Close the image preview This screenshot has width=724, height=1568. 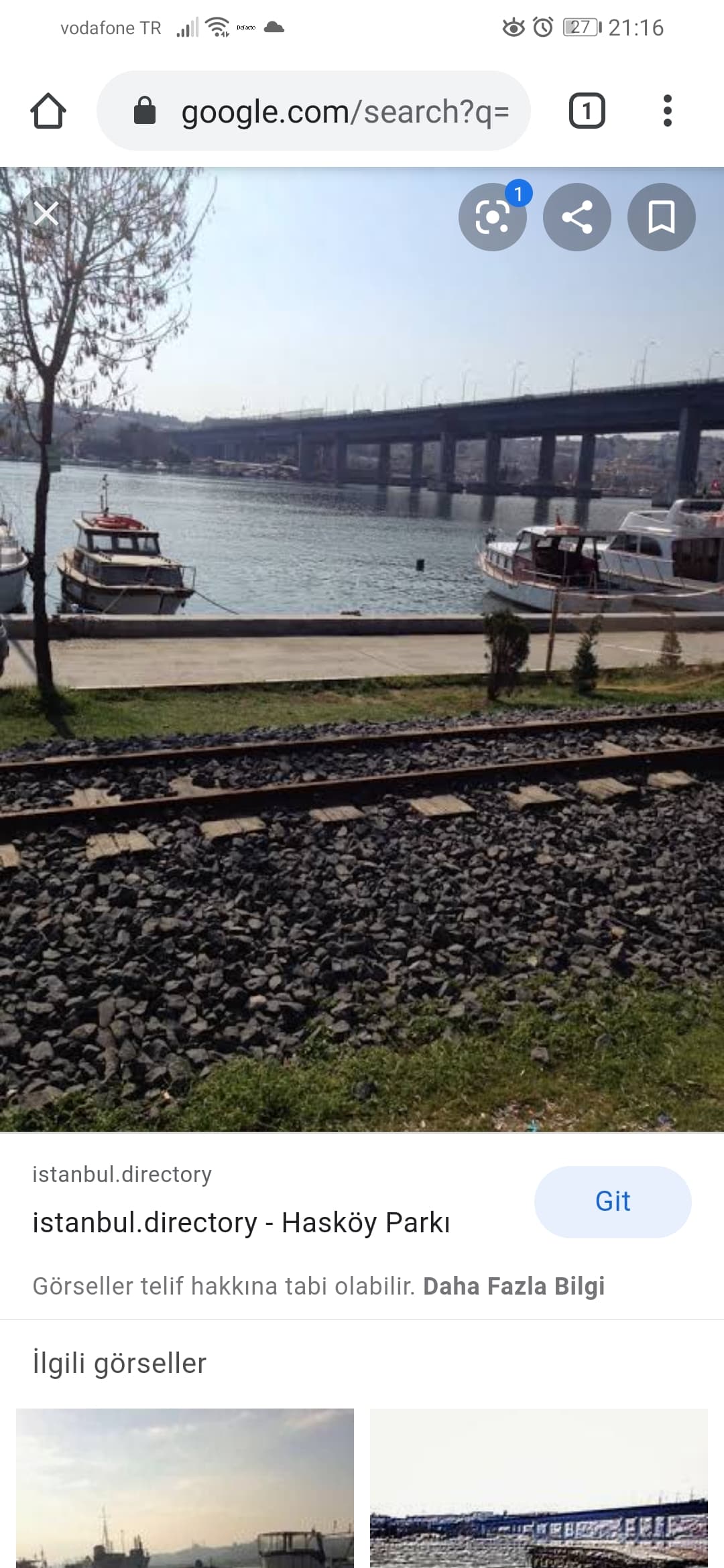click(46, 214)
